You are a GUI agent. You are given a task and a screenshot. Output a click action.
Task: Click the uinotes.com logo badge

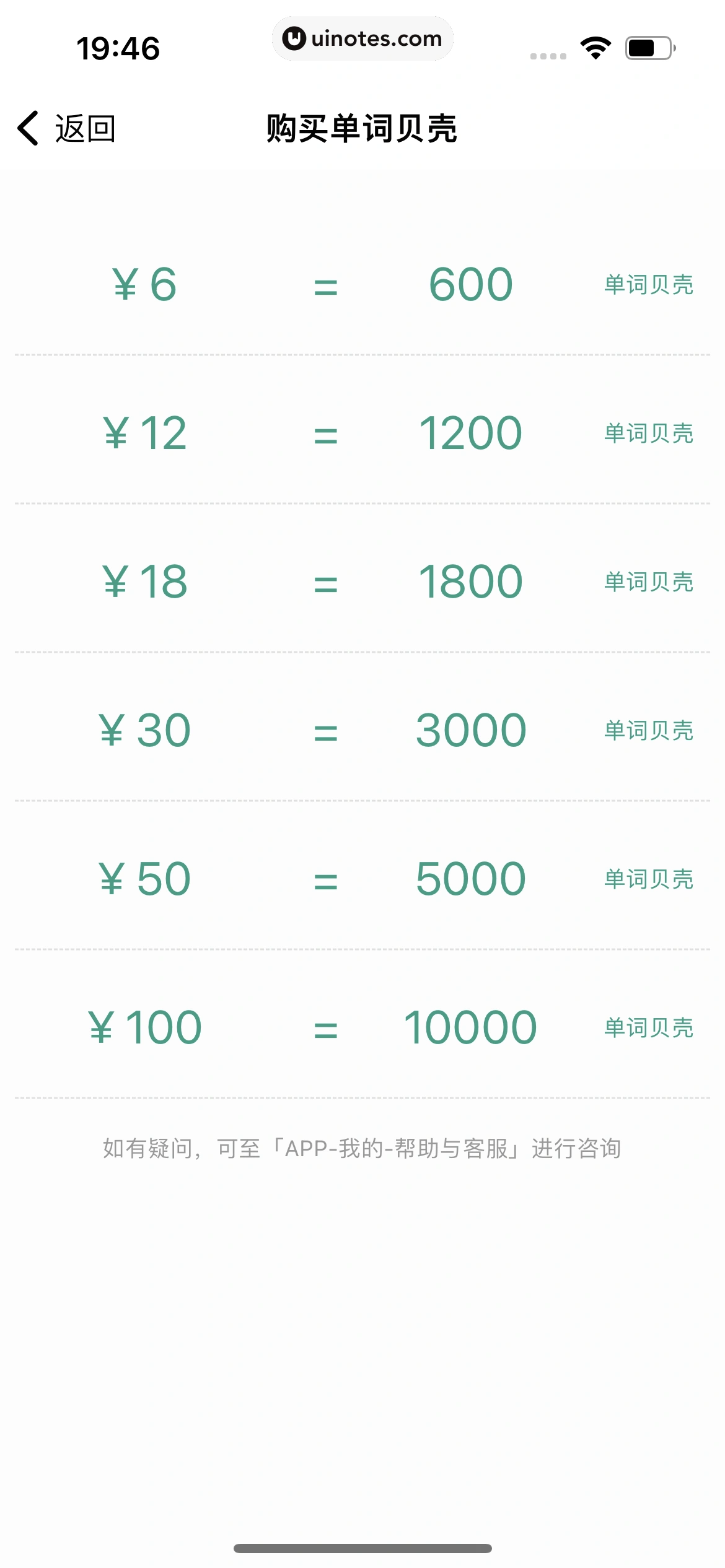coord(362,38)
